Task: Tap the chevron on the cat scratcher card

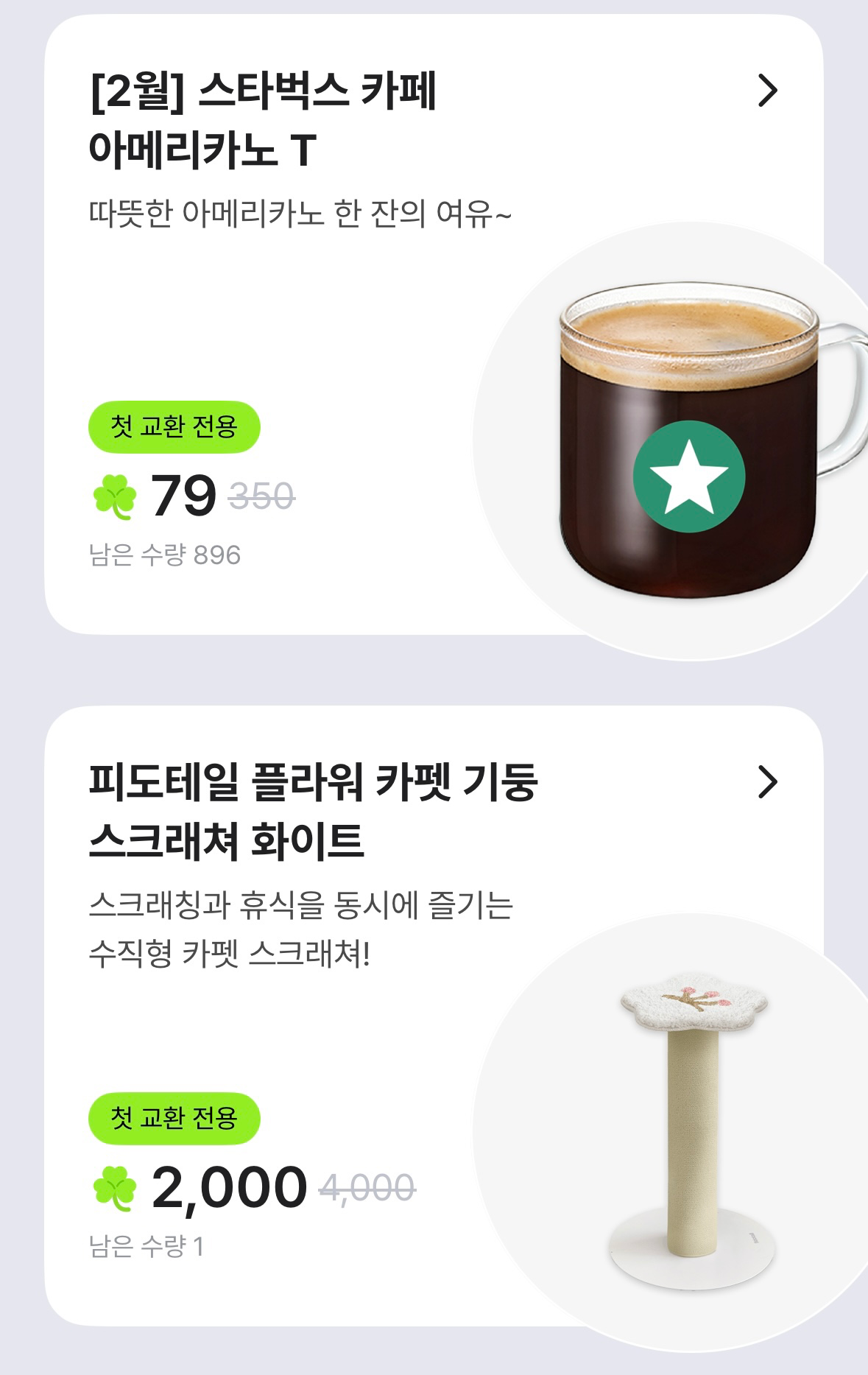Action: tap(767, 782)
